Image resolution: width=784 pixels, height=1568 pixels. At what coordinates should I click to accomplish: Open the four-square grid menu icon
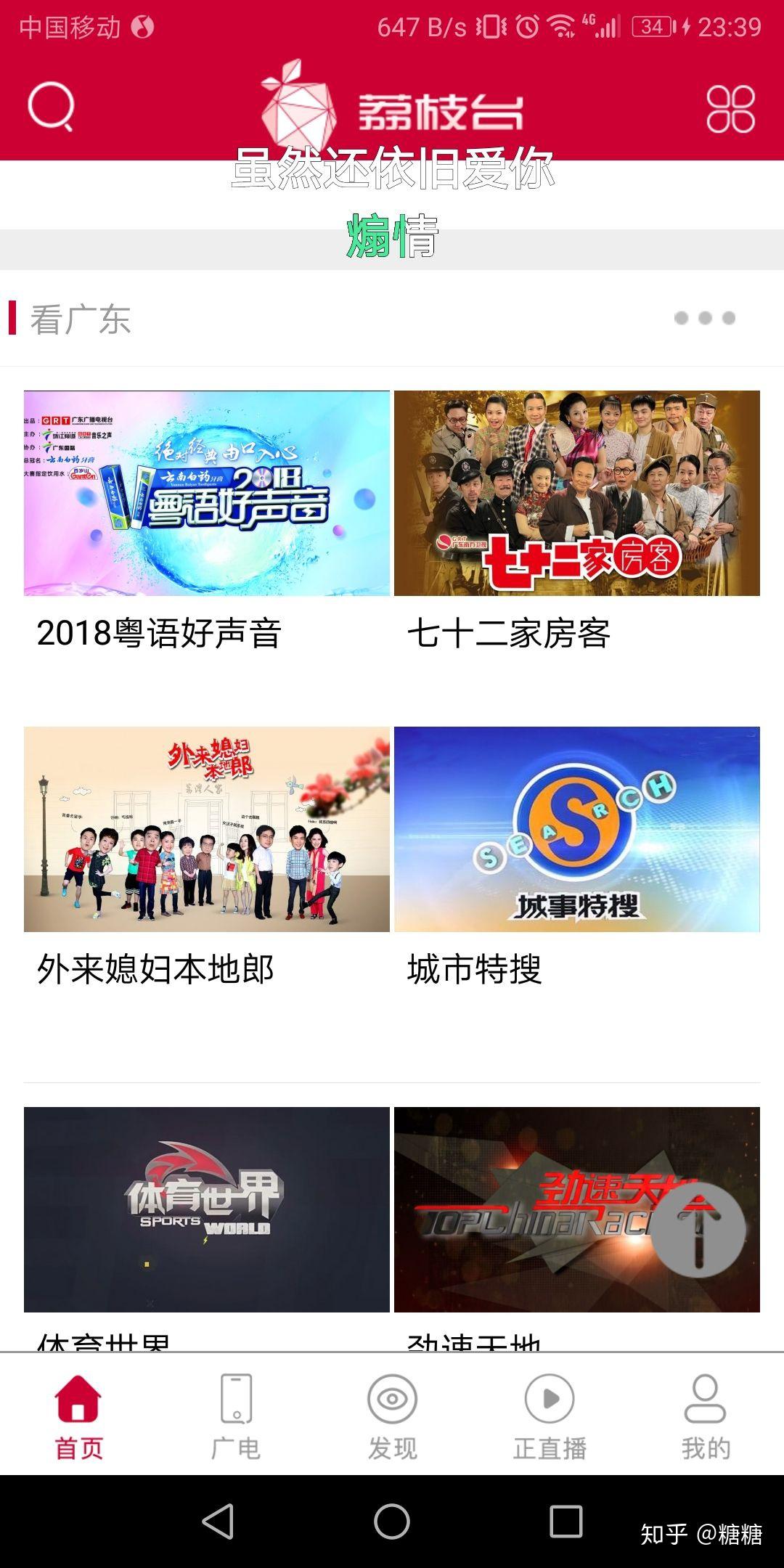(730, 110)
